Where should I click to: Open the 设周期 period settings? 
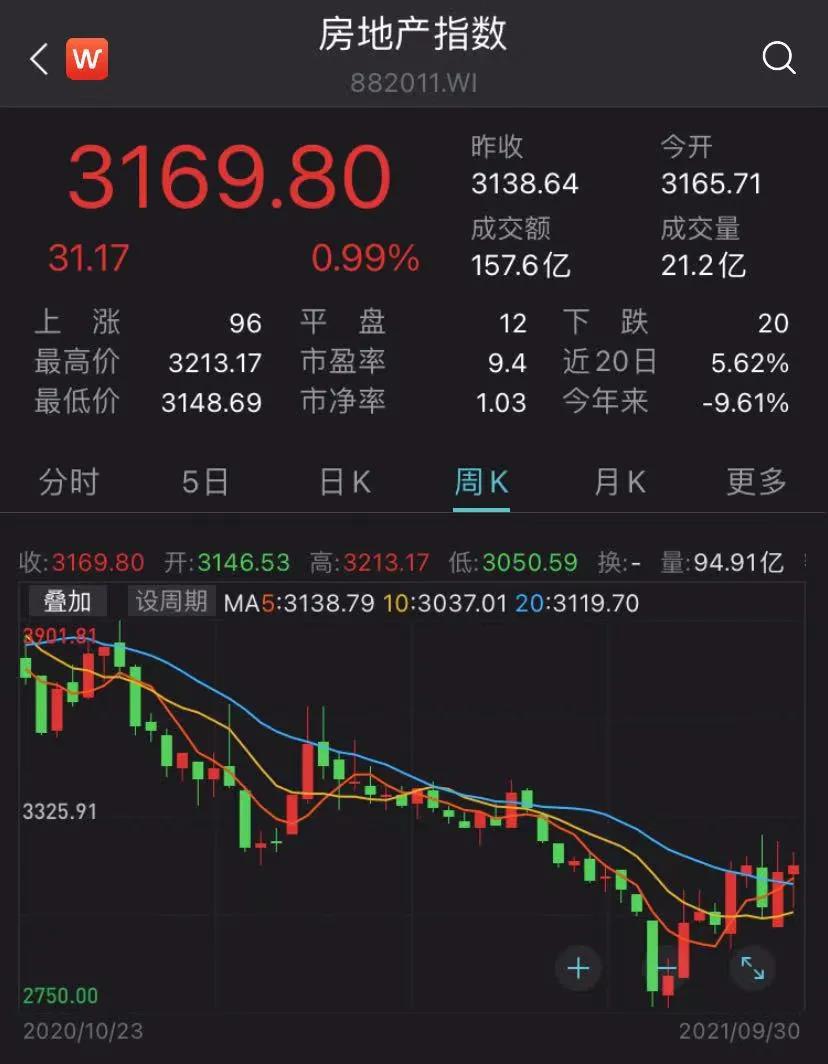pos(172,601)
